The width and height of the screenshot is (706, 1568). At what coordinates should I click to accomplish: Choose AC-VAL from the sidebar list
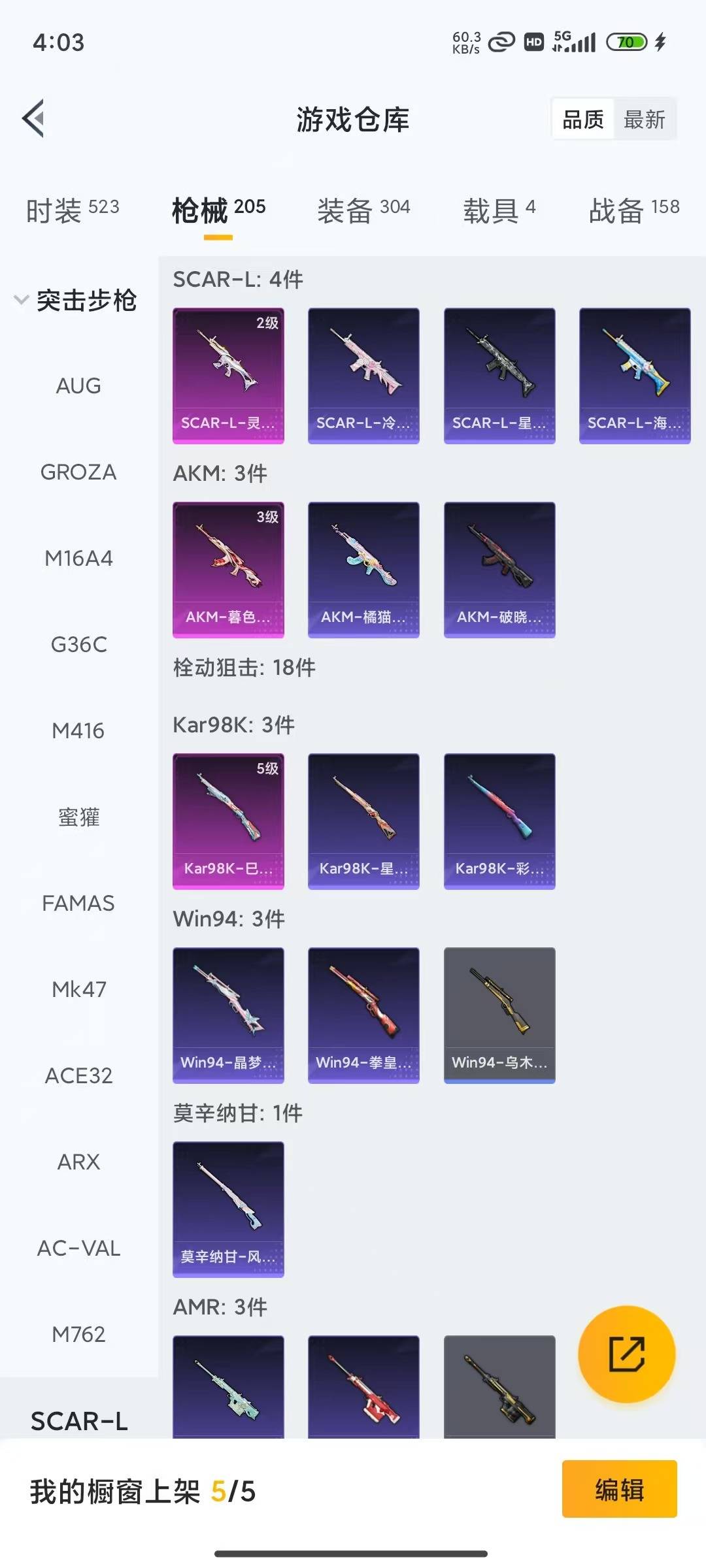point(78,1248)
